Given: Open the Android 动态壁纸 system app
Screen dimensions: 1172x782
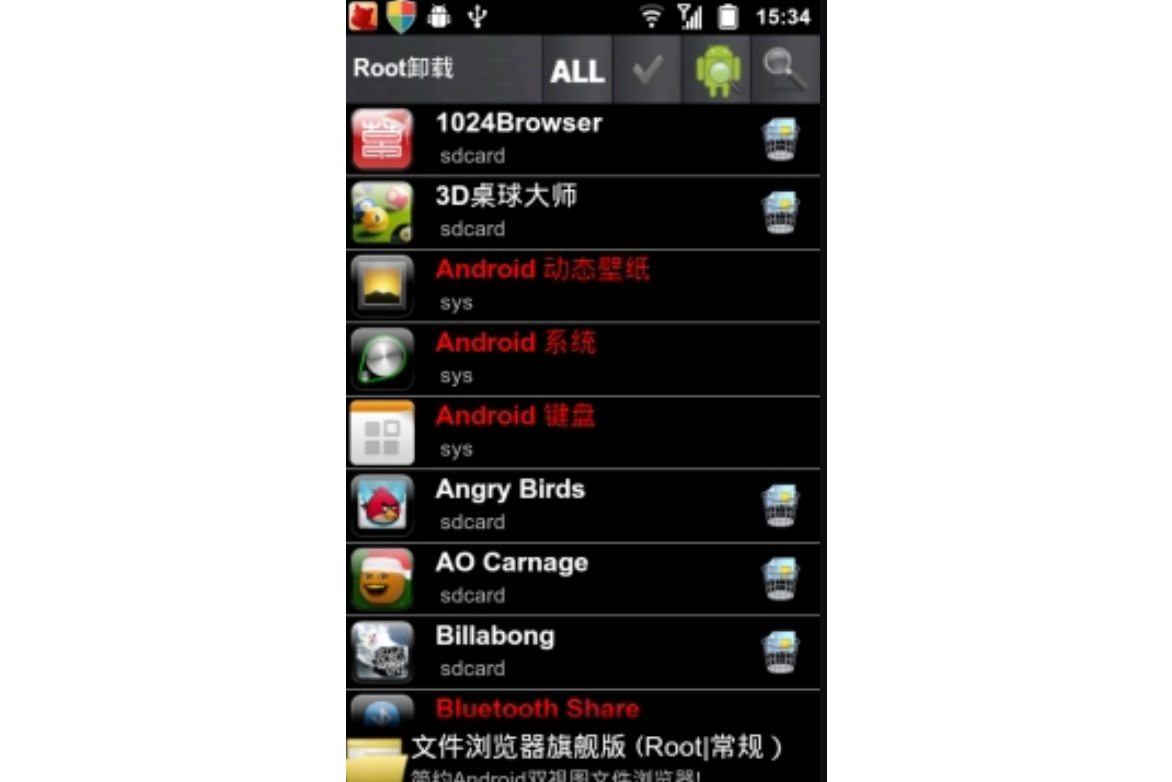Looking at the screenshot, I should coord(580,285).
